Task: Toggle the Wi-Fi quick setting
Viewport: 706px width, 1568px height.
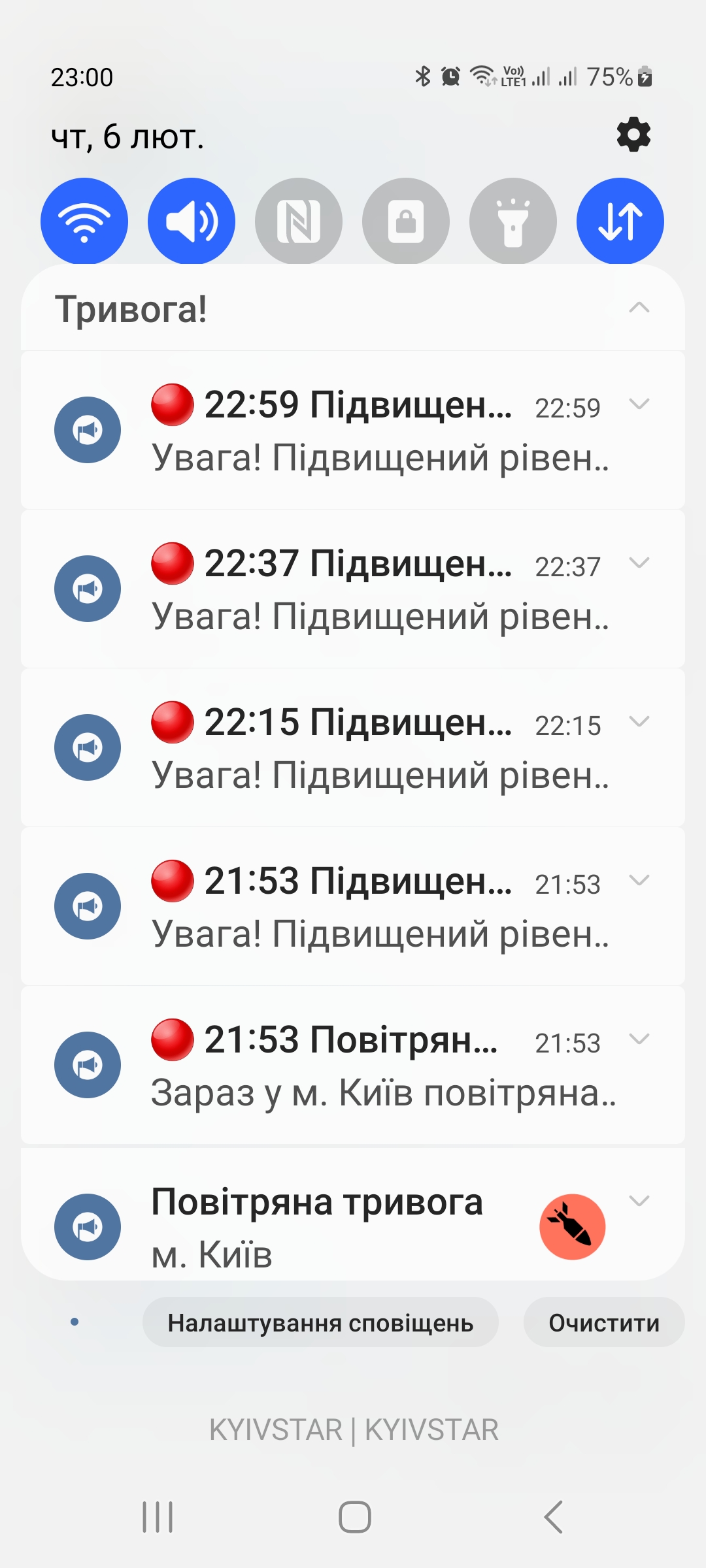Action: (x=84, y=221)
